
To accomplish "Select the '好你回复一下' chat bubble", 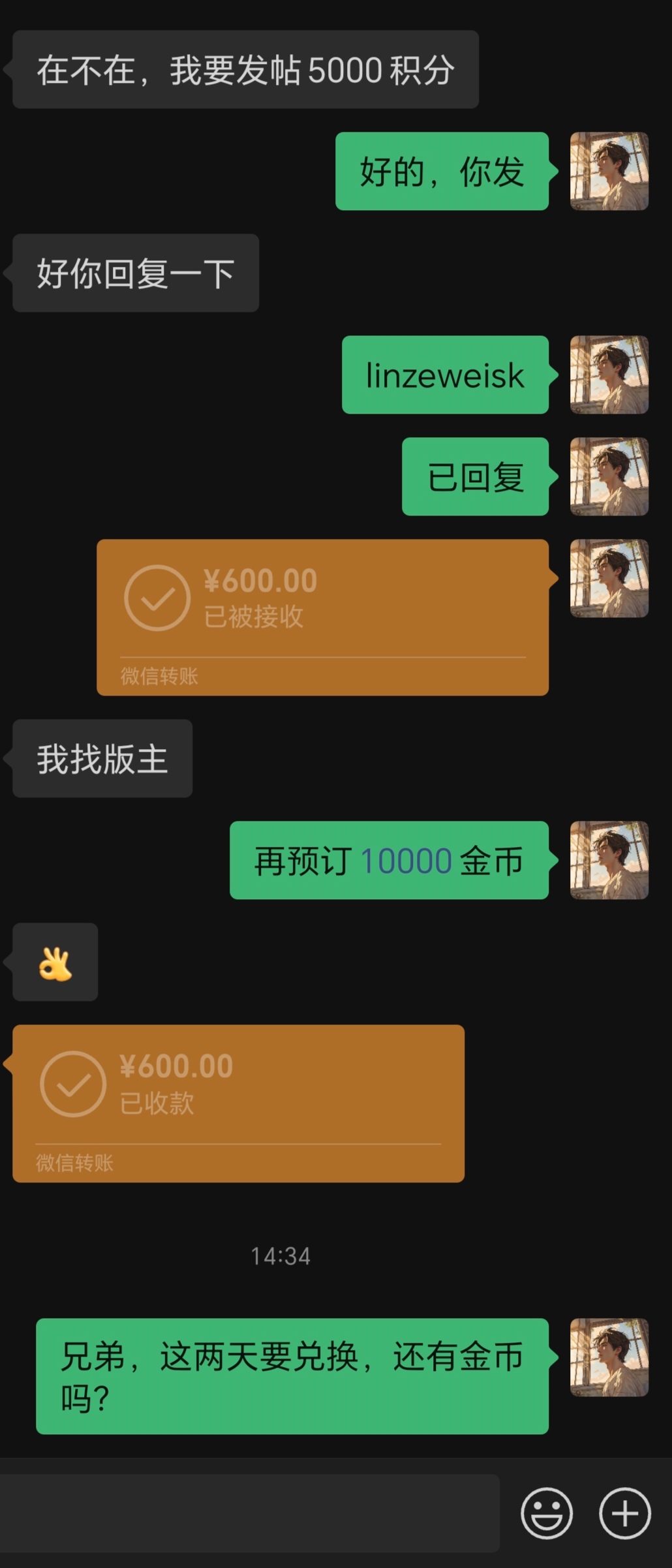I will click(x=134, y=273).
